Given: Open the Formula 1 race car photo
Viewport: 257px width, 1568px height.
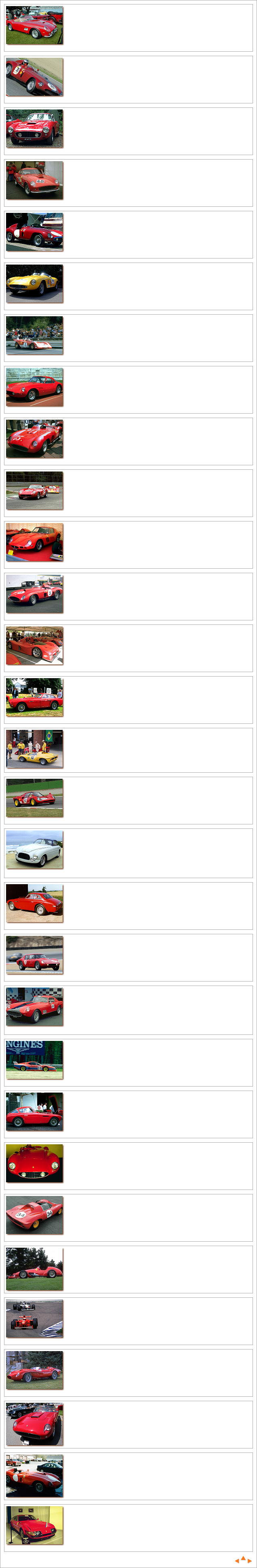Looking at the screenshot, I should coord(35,1318).
